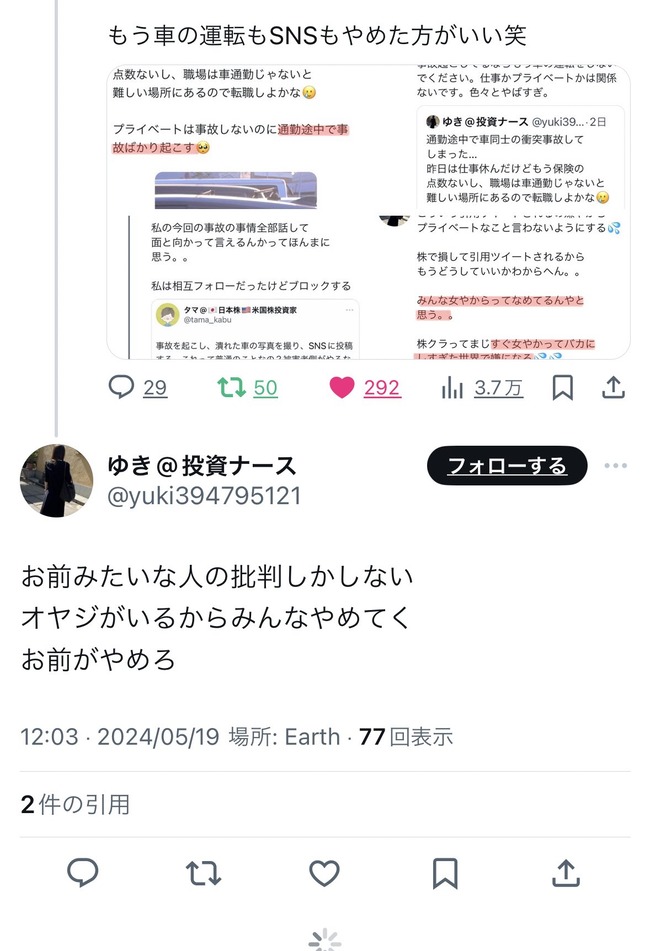Like the お前がやめろ post
This screenshot has width=650, height=951.
[x=324, y=874]
